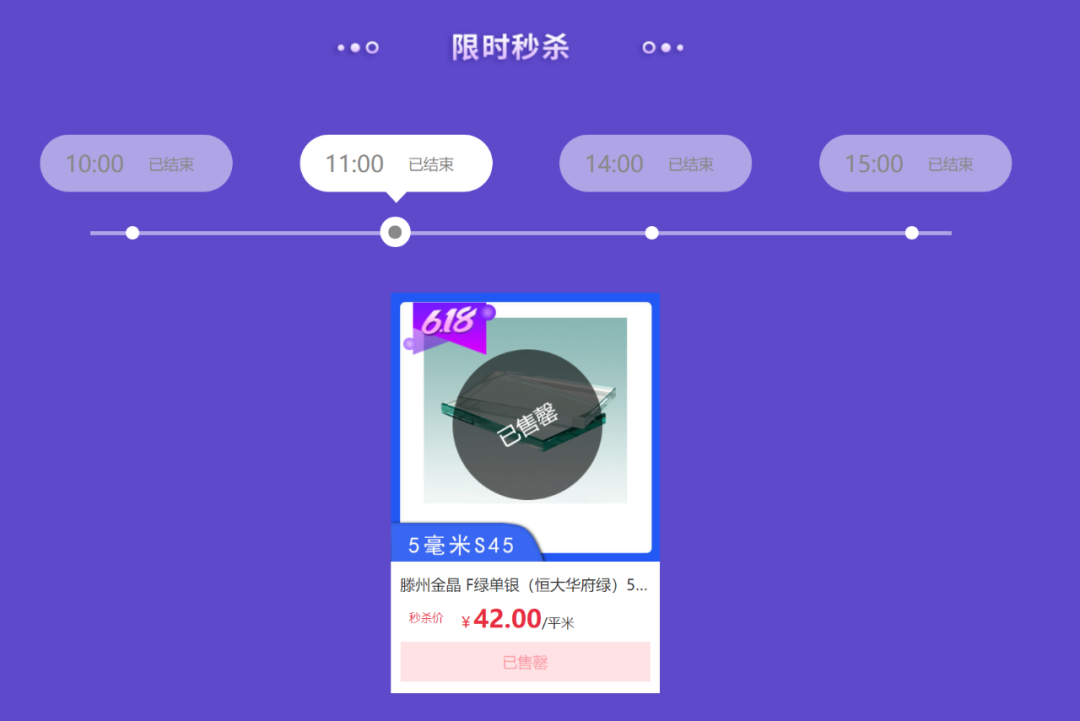Tap the pink 已售罄 button
Viewport: 1080px width, 721px height.
pyautogui.click(x=525, y=662)
